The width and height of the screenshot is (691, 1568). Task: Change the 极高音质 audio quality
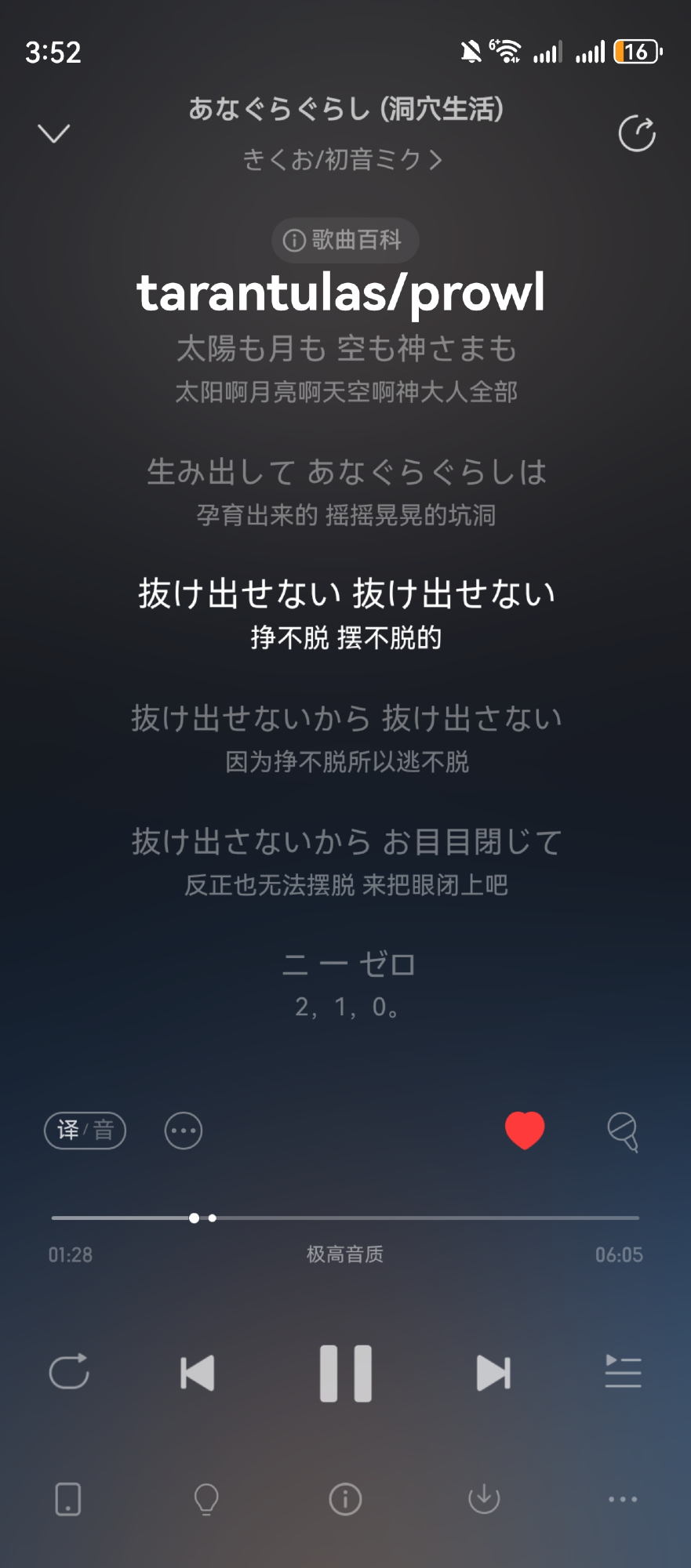click(344, 1254)
